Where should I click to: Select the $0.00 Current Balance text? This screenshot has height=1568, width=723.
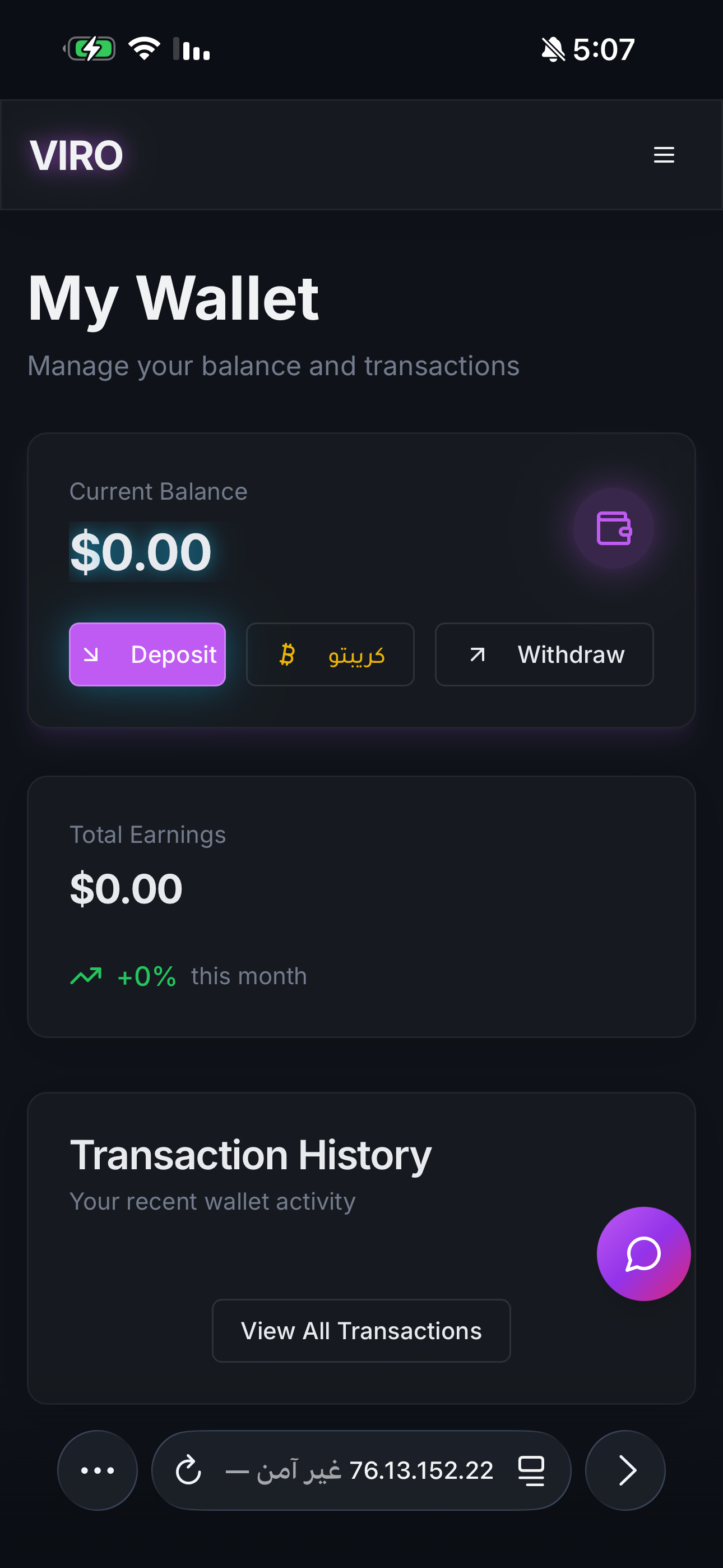[141, 551]
